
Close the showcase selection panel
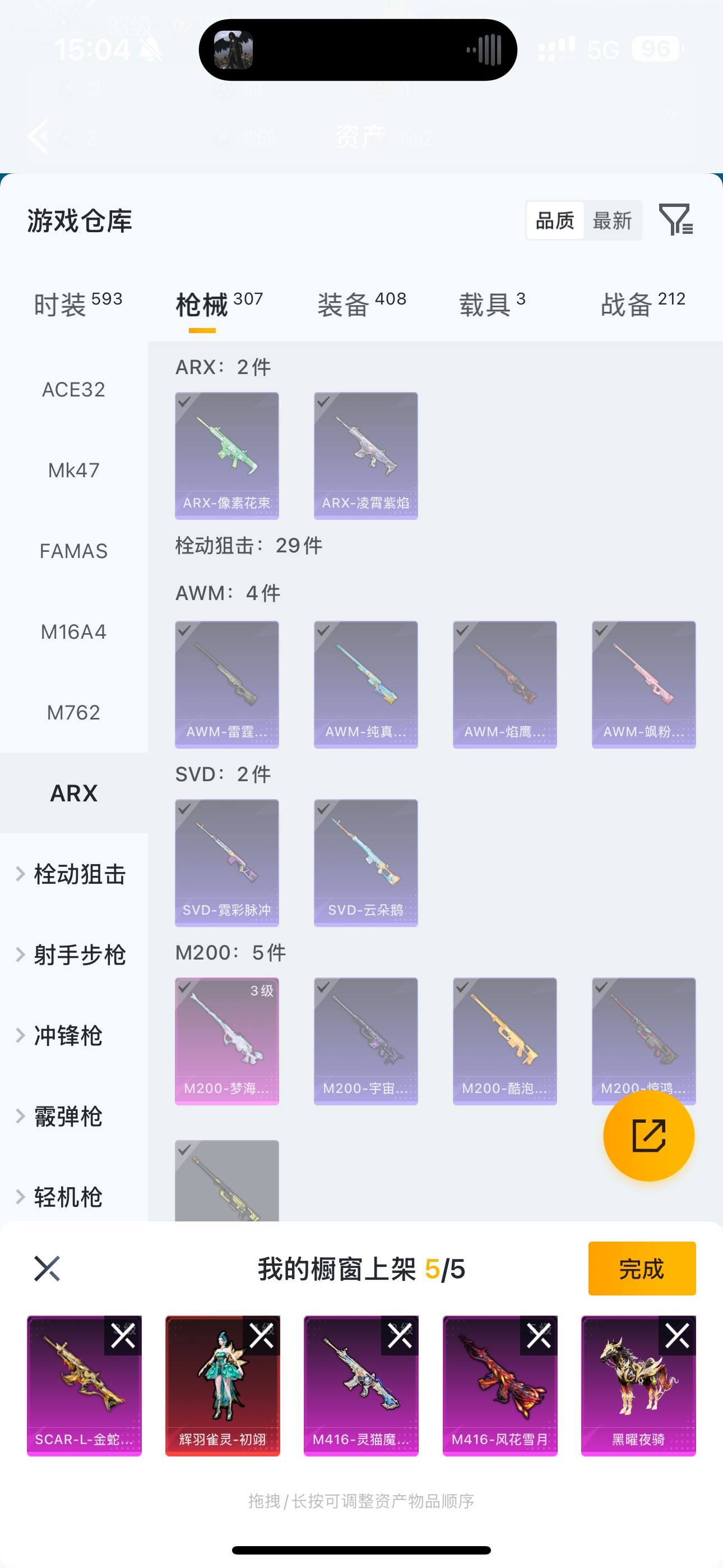point(47,1269)
